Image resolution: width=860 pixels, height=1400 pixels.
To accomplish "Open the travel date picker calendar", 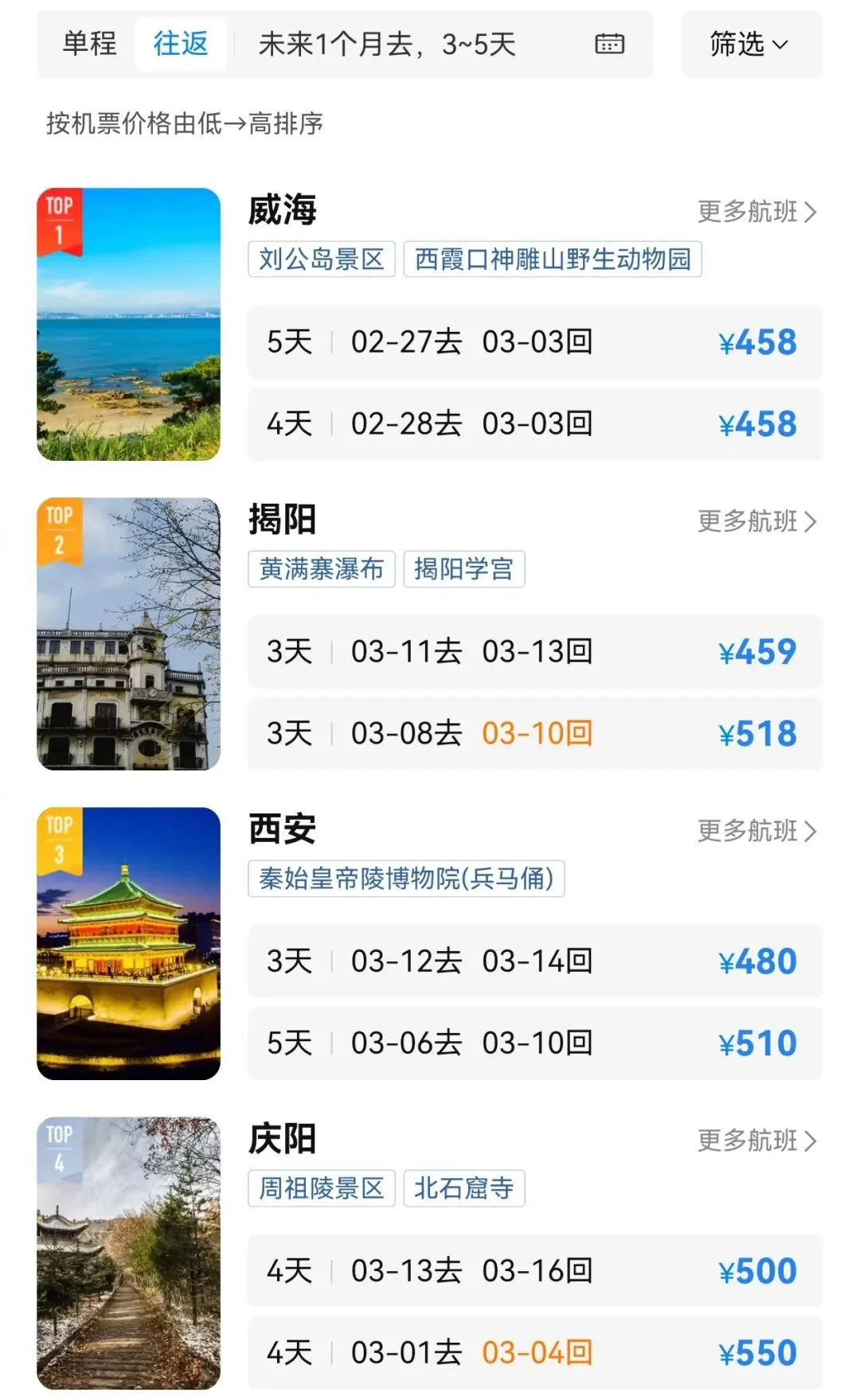I will [609, 44].
